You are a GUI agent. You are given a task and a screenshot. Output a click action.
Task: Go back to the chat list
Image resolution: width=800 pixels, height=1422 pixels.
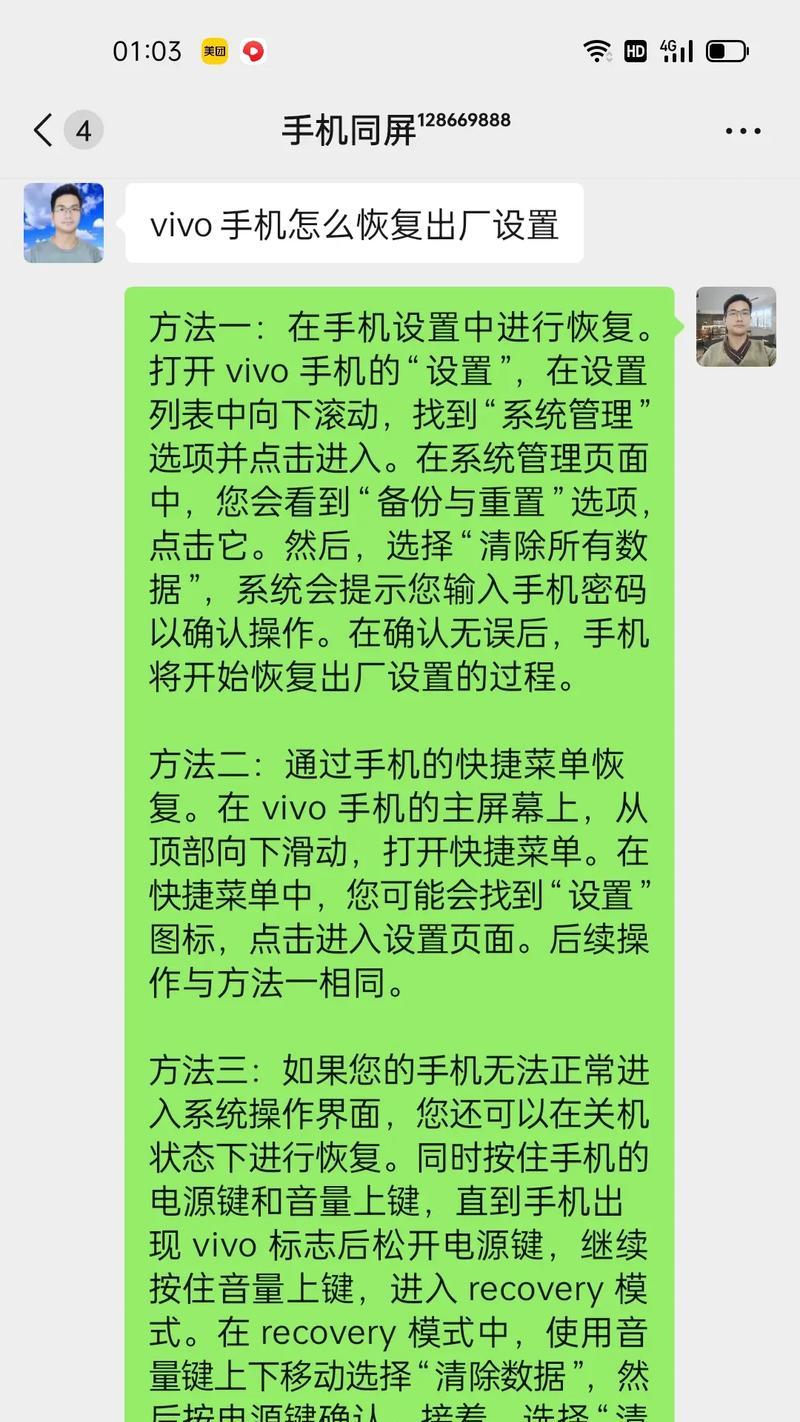[44, 131]
